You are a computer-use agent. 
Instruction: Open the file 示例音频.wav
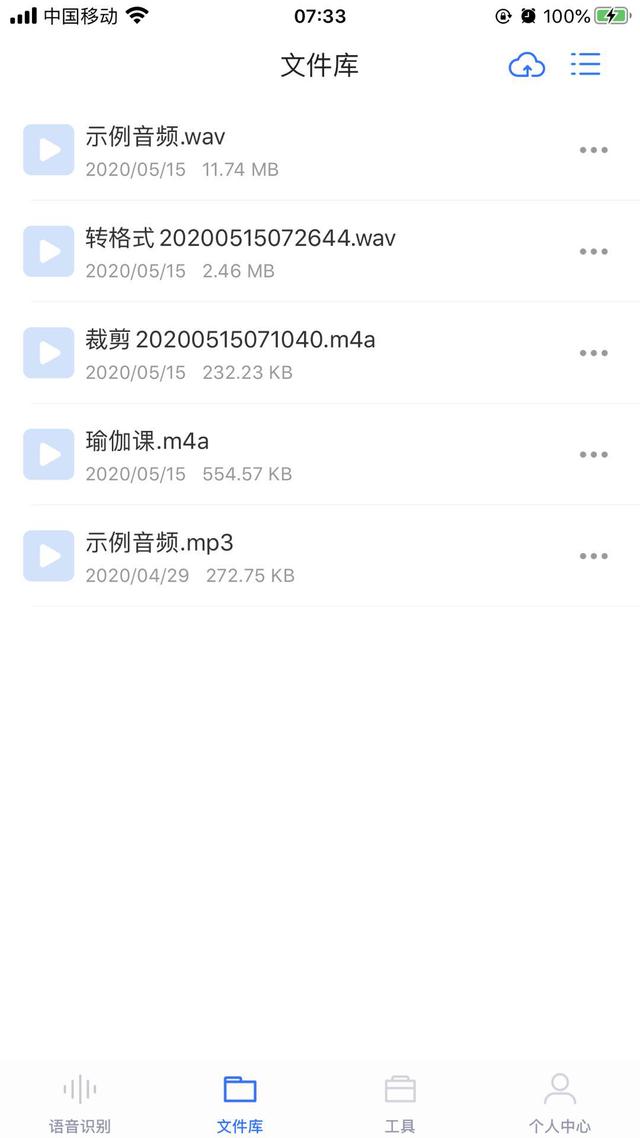(320, 150)
